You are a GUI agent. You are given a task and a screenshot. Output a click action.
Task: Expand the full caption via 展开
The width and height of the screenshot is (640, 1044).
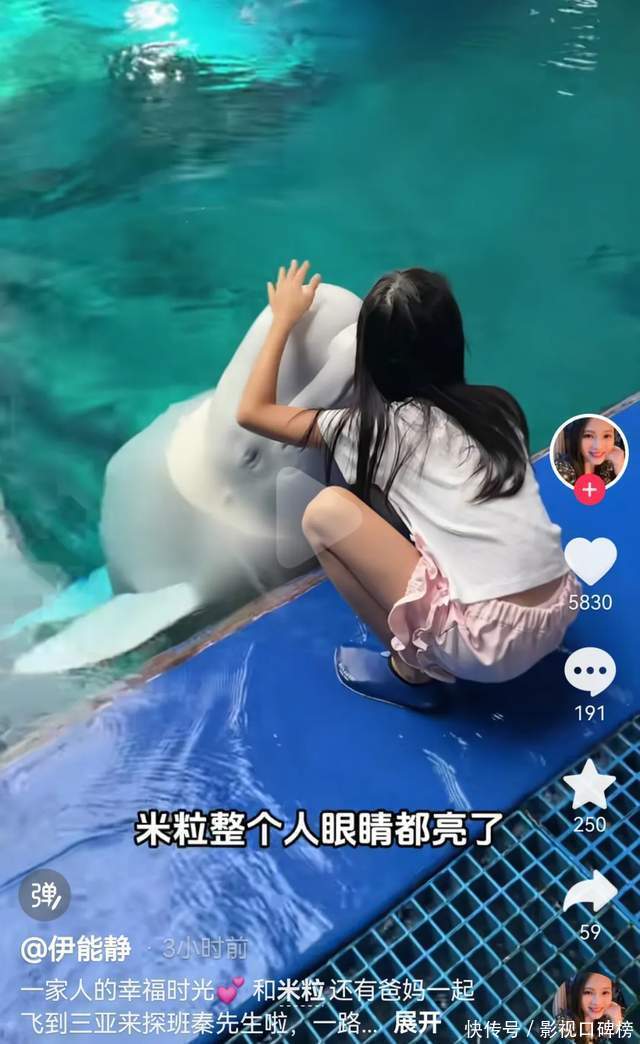click(x=417, y=1022)
